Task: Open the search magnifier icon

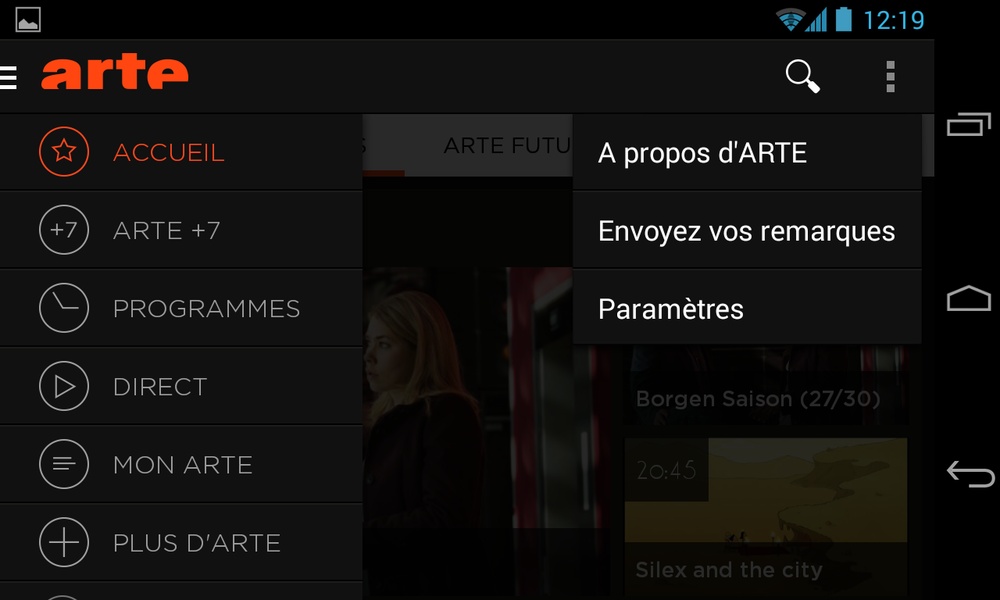Action: coord(802,76)
